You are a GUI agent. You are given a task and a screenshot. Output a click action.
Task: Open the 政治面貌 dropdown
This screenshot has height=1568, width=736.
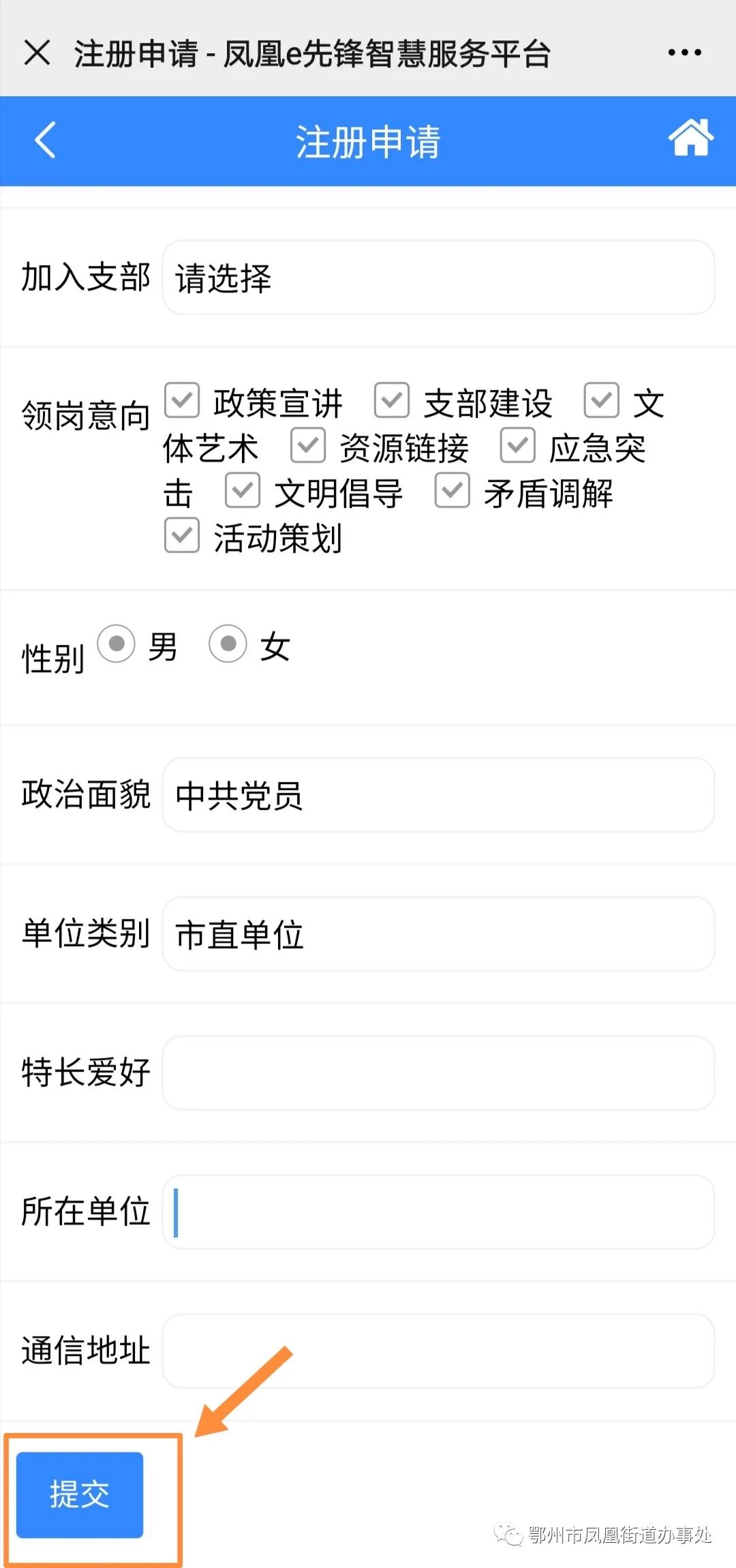(438, 795)
